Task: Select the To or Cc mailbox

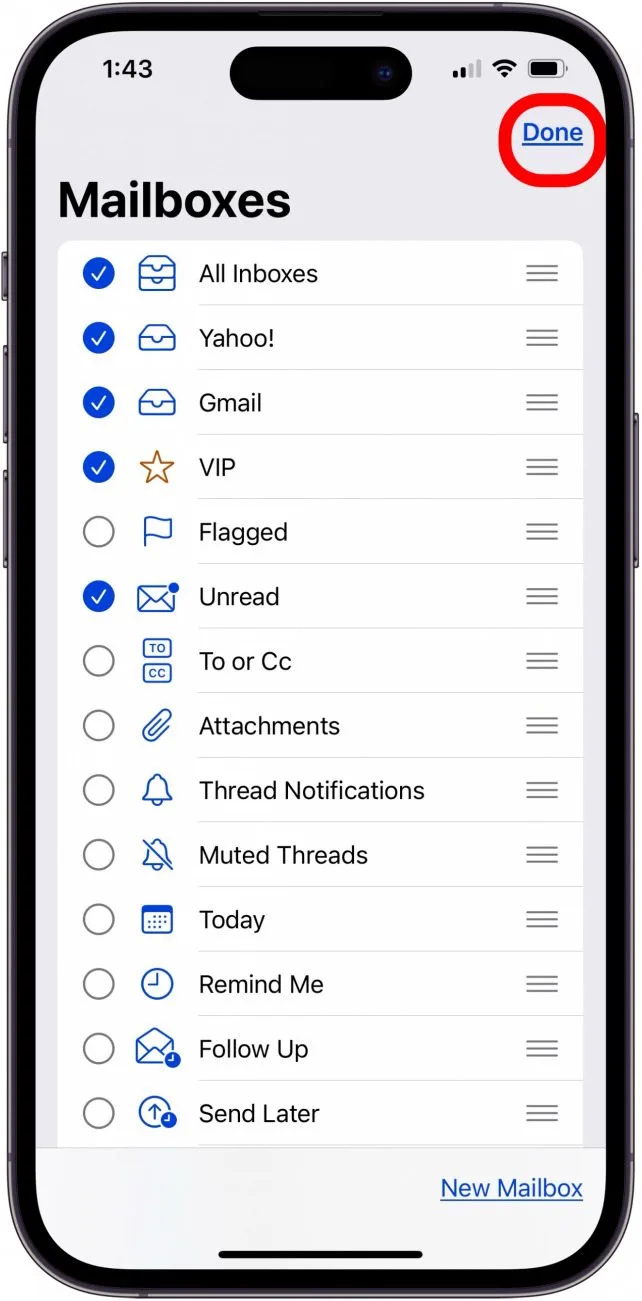Action: [98, 661]
